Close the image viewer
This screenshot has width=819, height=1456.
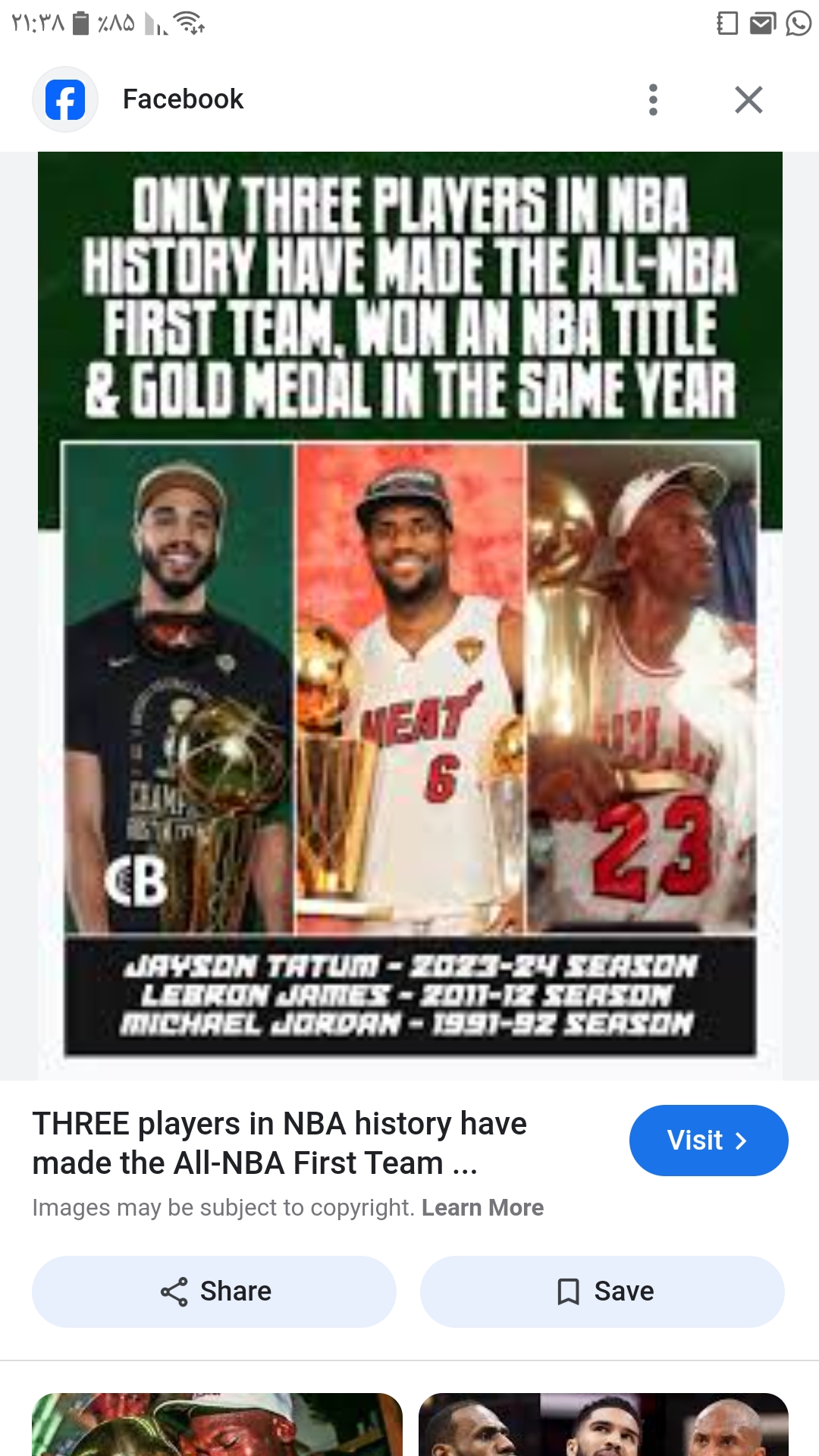tap(748, 99)
